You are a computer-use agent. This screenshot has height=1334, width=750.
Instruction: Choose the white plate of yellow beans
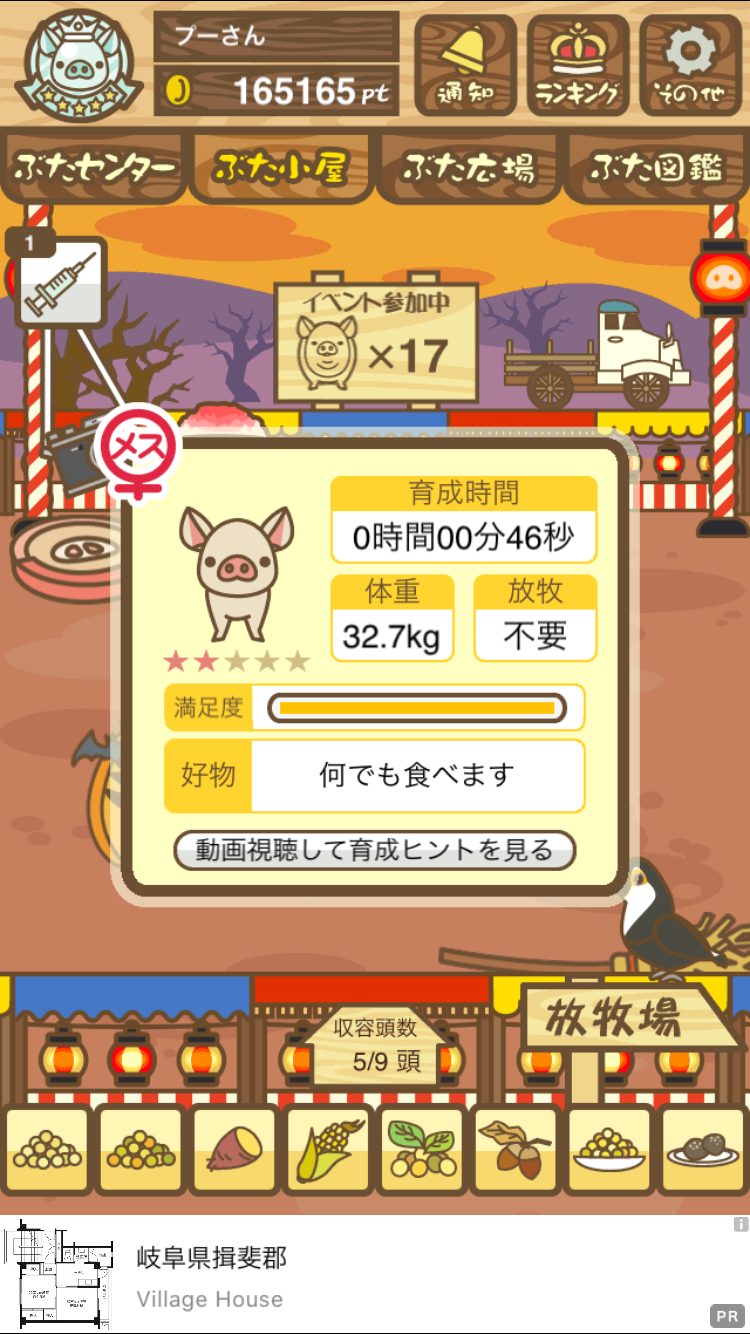(x=609, y=1150)
